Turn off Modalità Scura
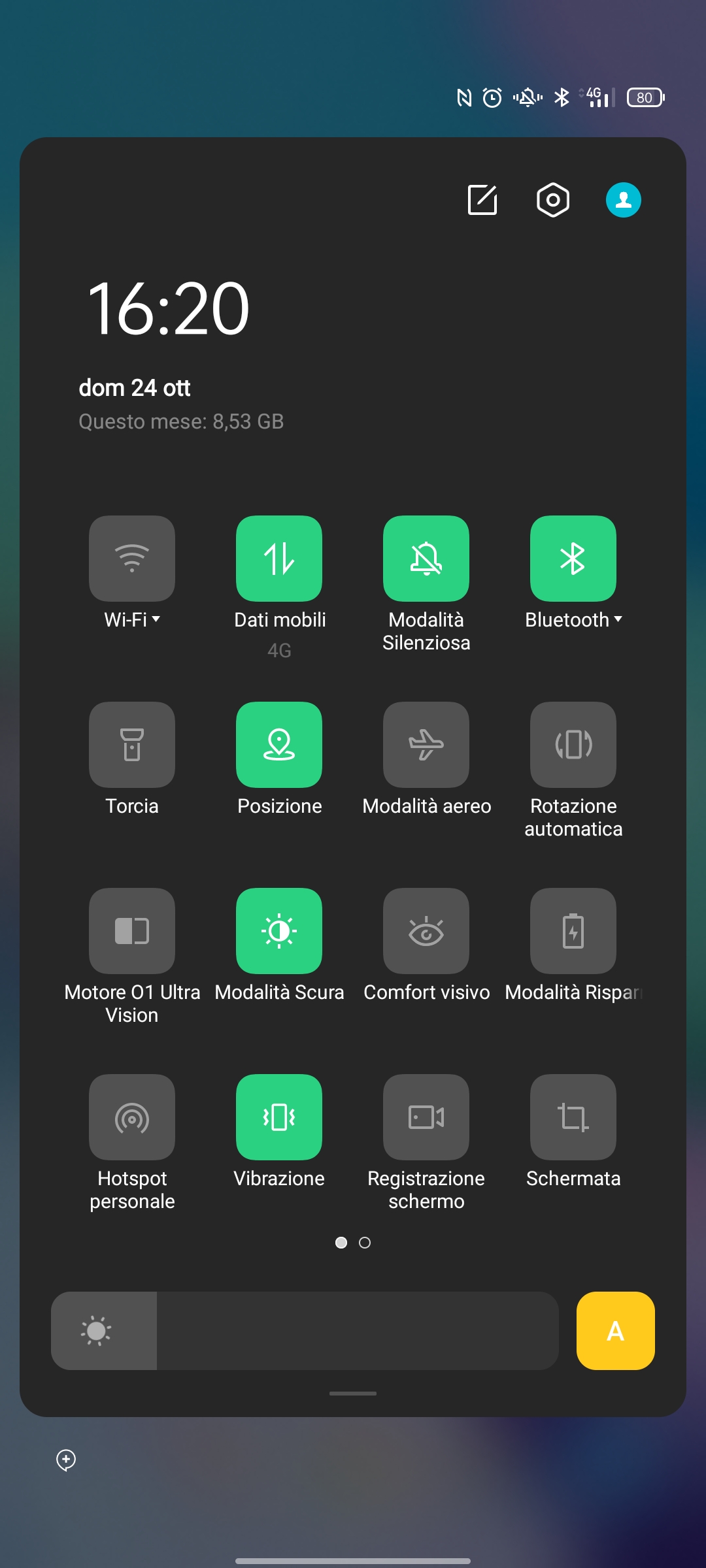Viewport: 706px width, 1568px height. (279, 931)
